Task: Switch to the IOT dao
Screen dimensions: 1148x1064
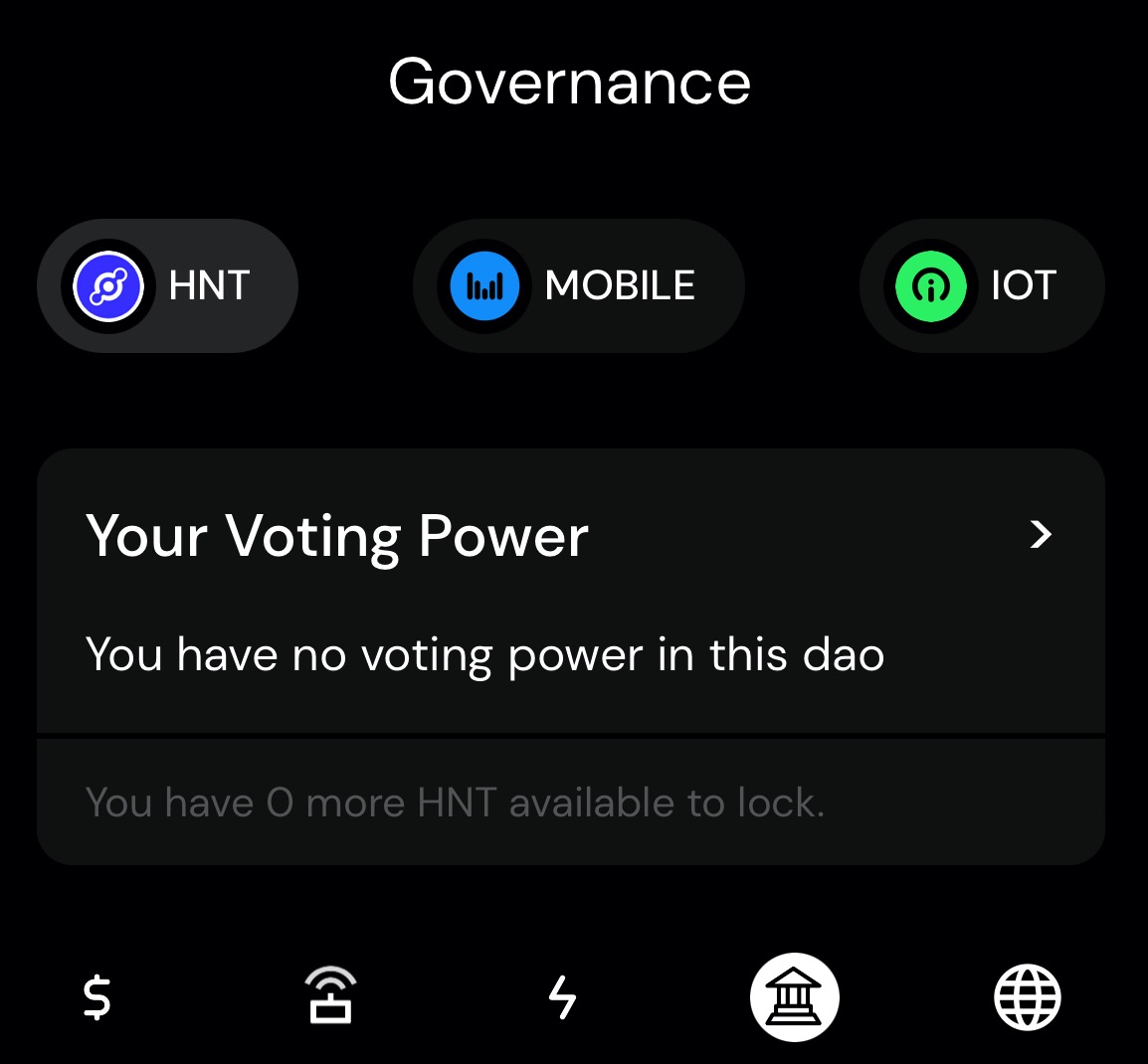Action: tap(982, 286)
